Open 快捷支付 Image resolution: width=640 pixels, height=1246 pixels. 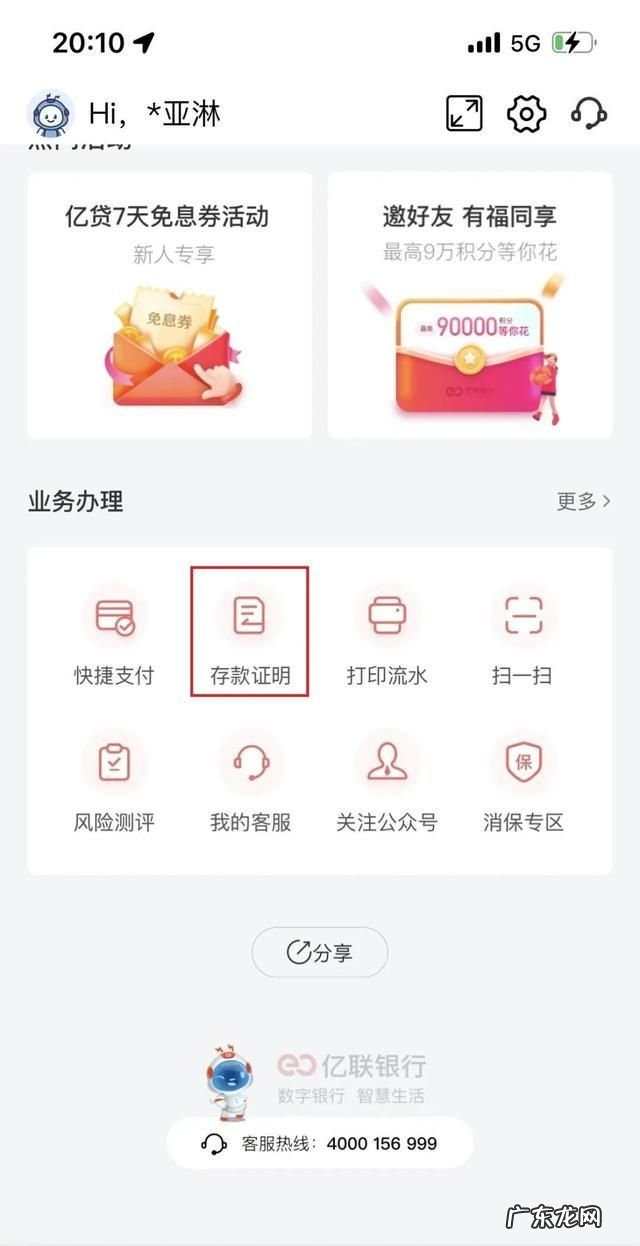pos(114,635)
